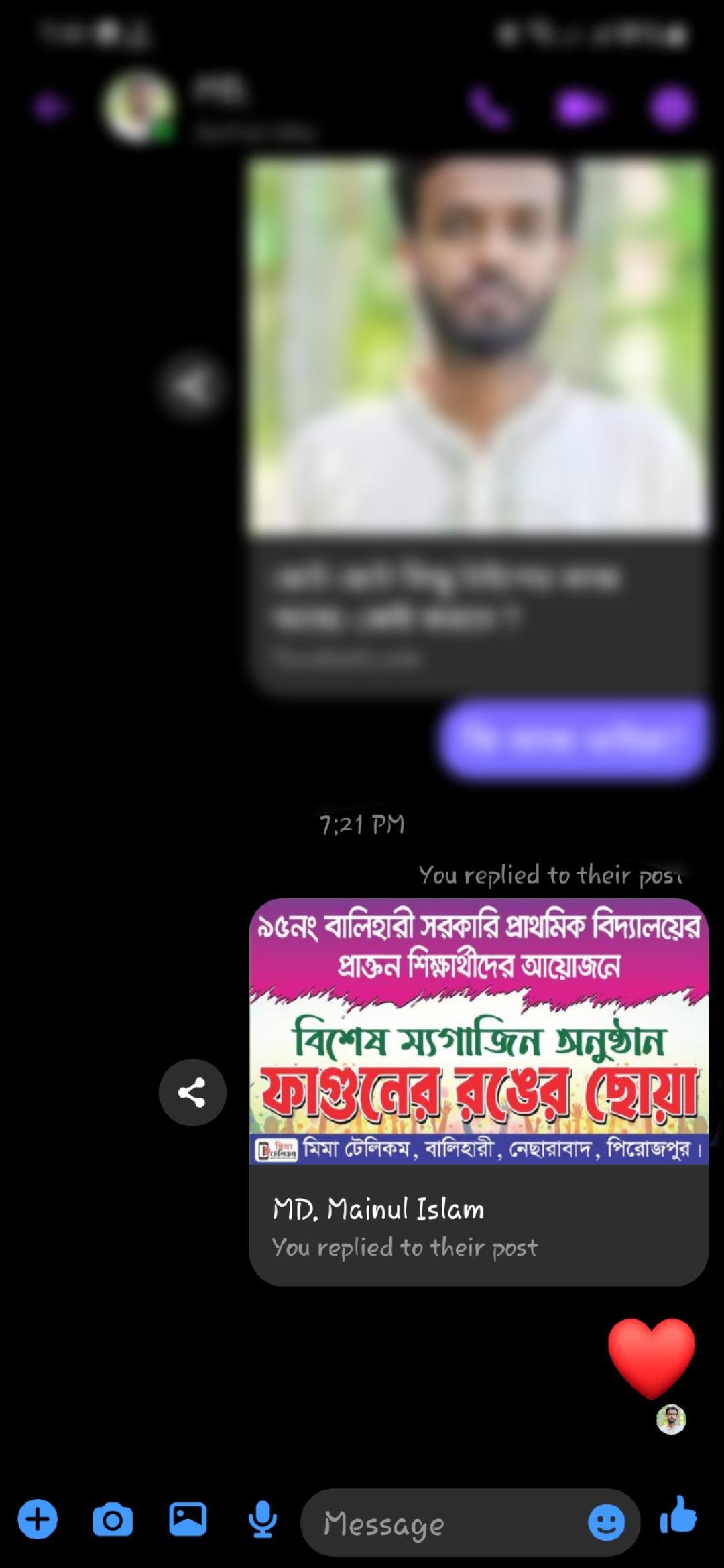Open MD. Mainul Islam's post card

(x=479, y=1091)
